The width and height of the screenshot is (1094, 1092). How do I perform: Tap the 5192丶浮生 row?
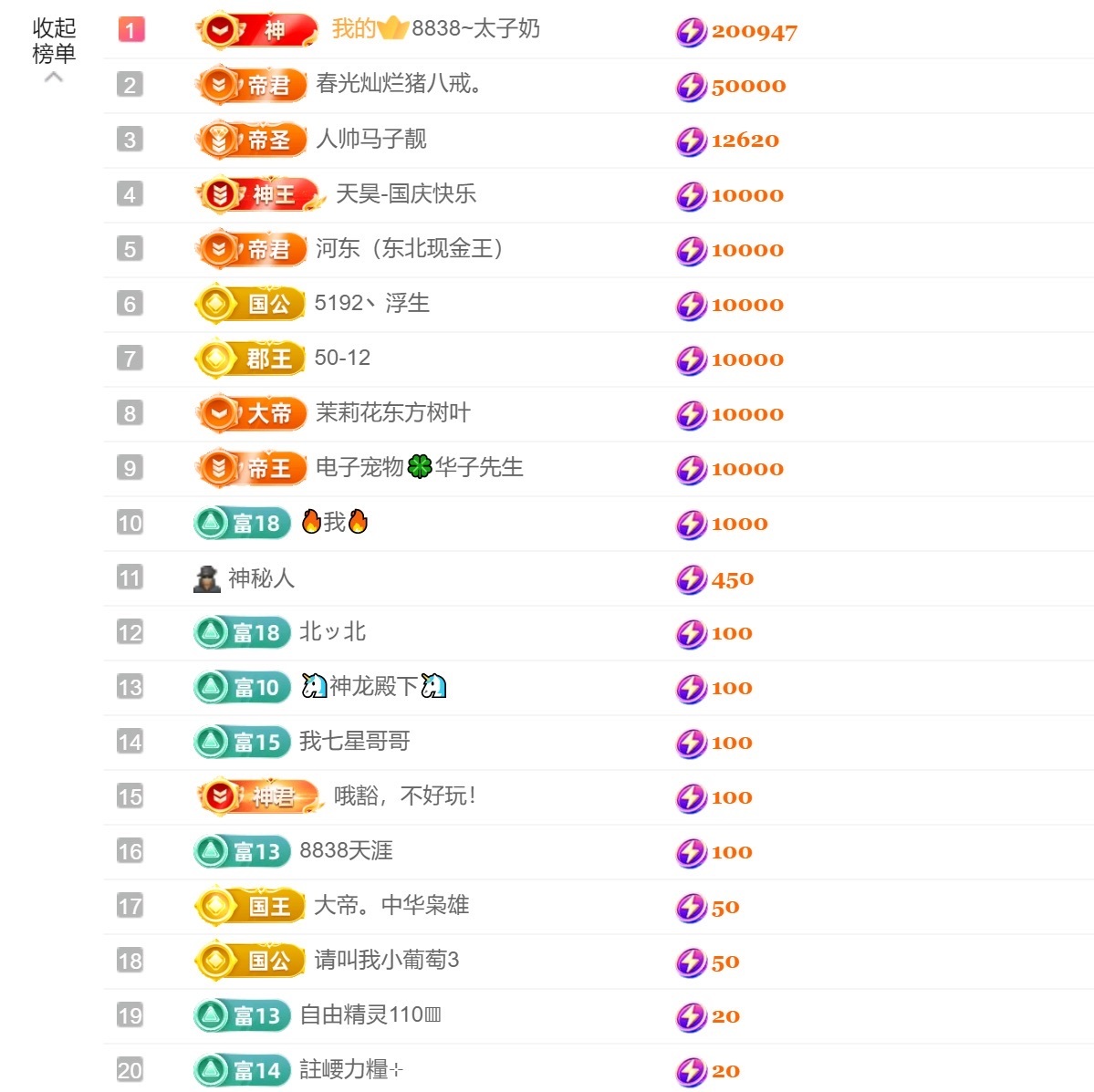371,304
